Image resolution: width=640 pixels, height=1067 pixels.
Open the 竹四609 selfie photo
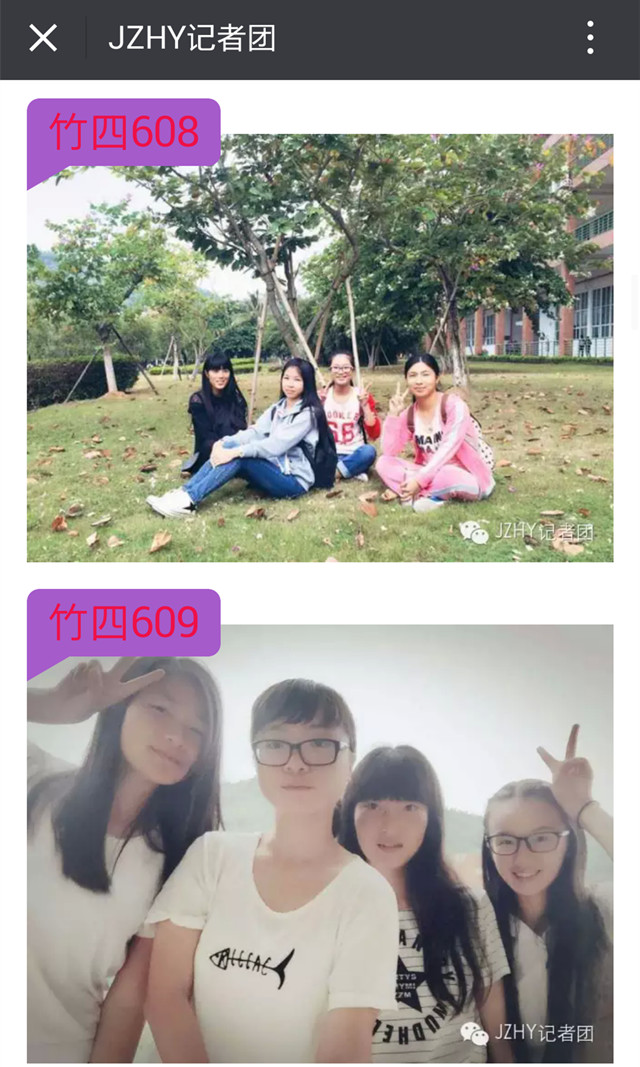(320, 845)
